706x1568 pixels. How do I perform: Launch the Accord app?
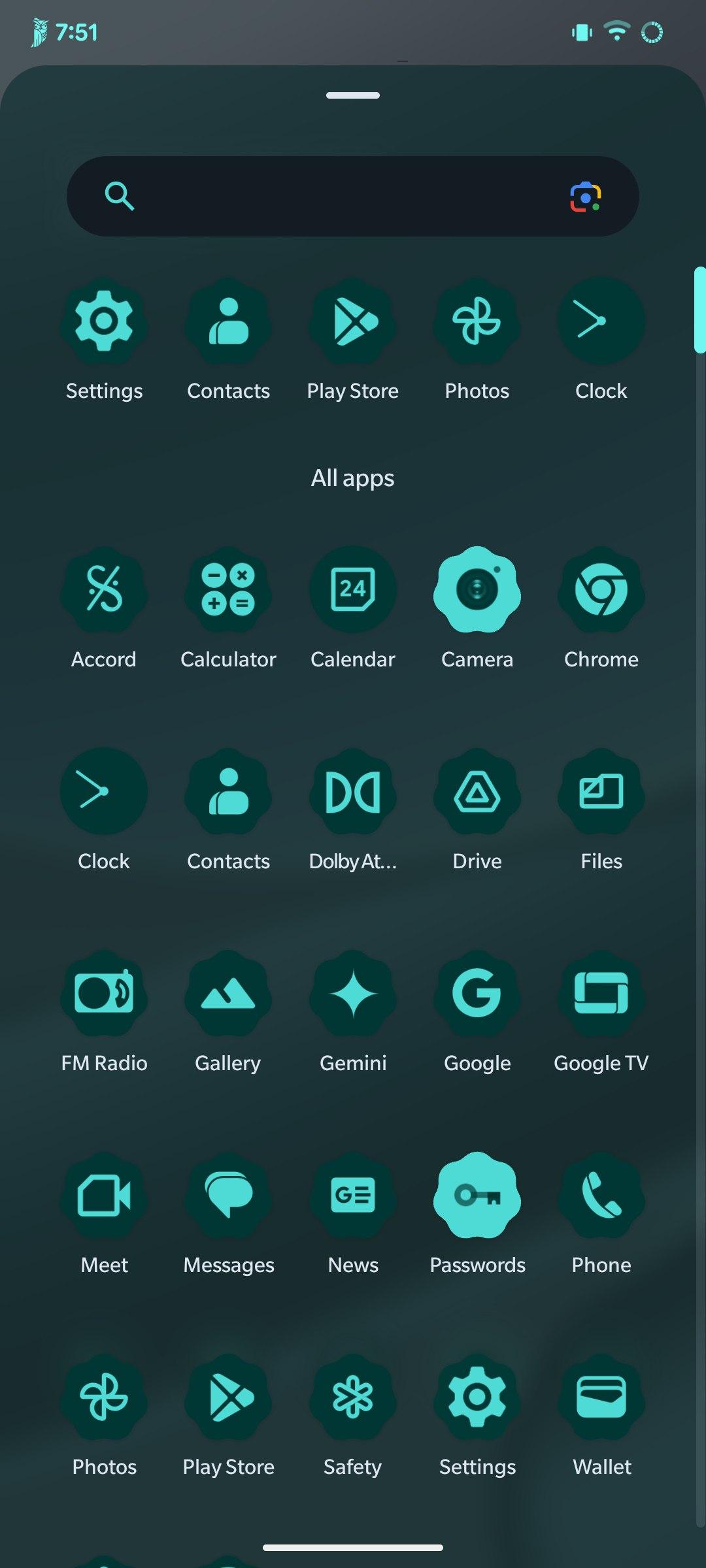(104, 590)
